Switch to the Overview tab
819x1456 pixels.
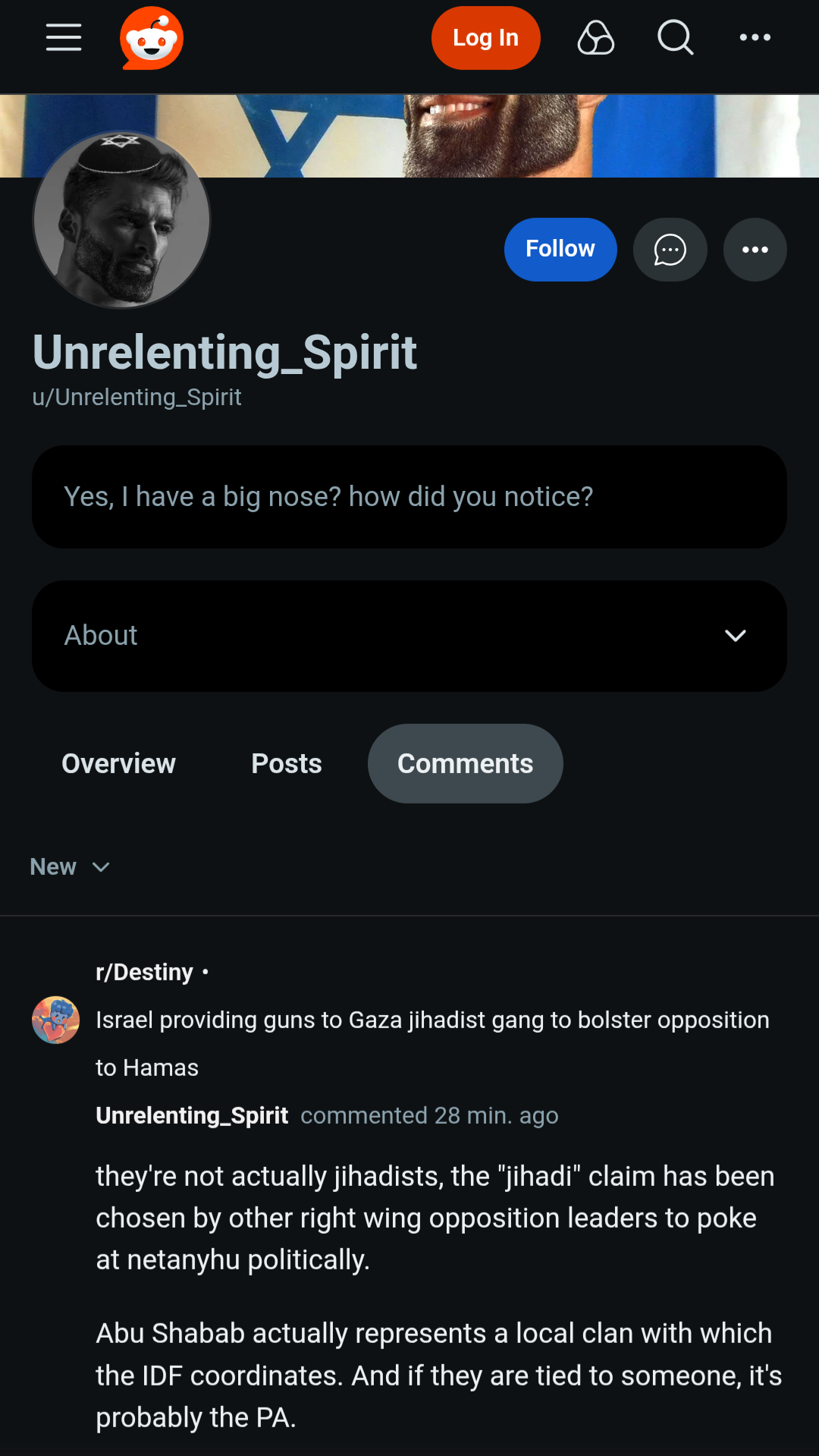coord(118,763)
